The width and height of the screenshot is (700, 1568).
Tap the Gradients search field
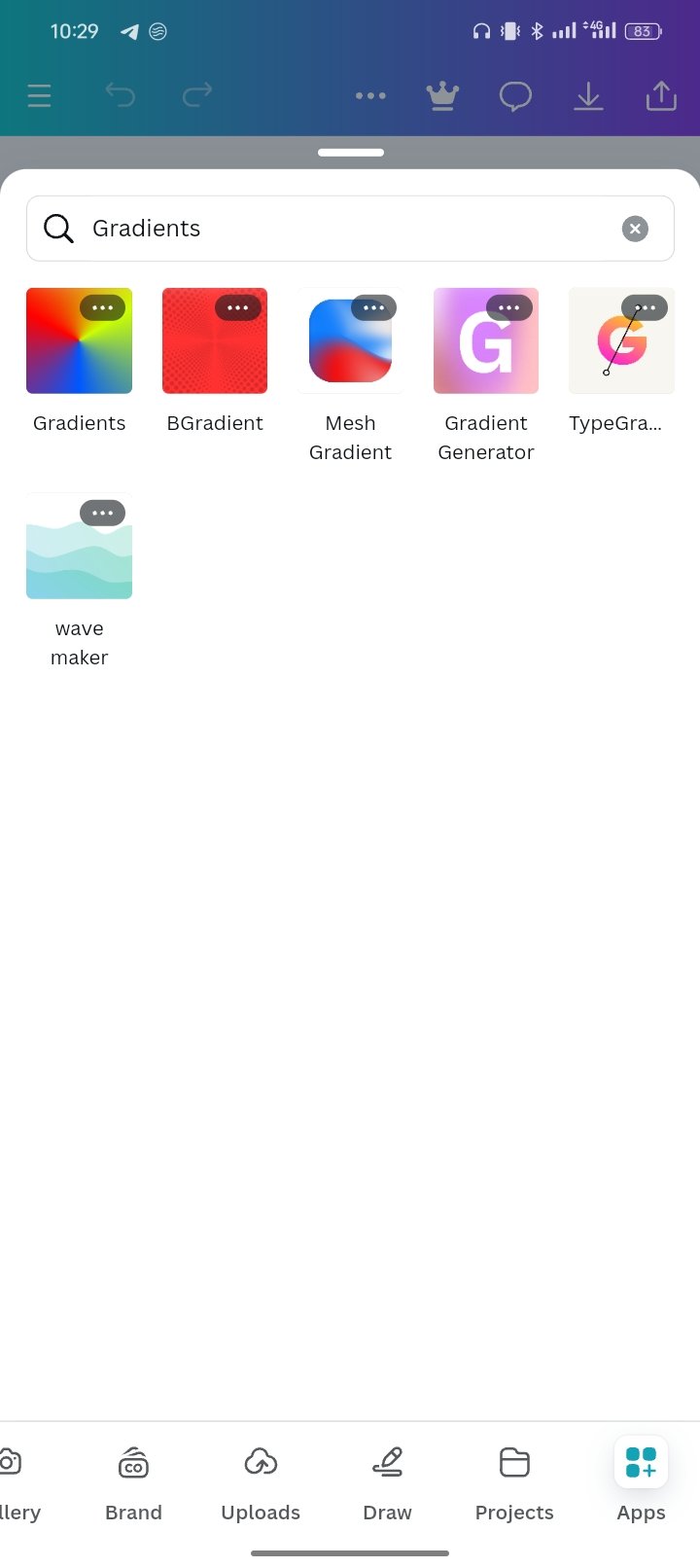[x=350, y=229]
